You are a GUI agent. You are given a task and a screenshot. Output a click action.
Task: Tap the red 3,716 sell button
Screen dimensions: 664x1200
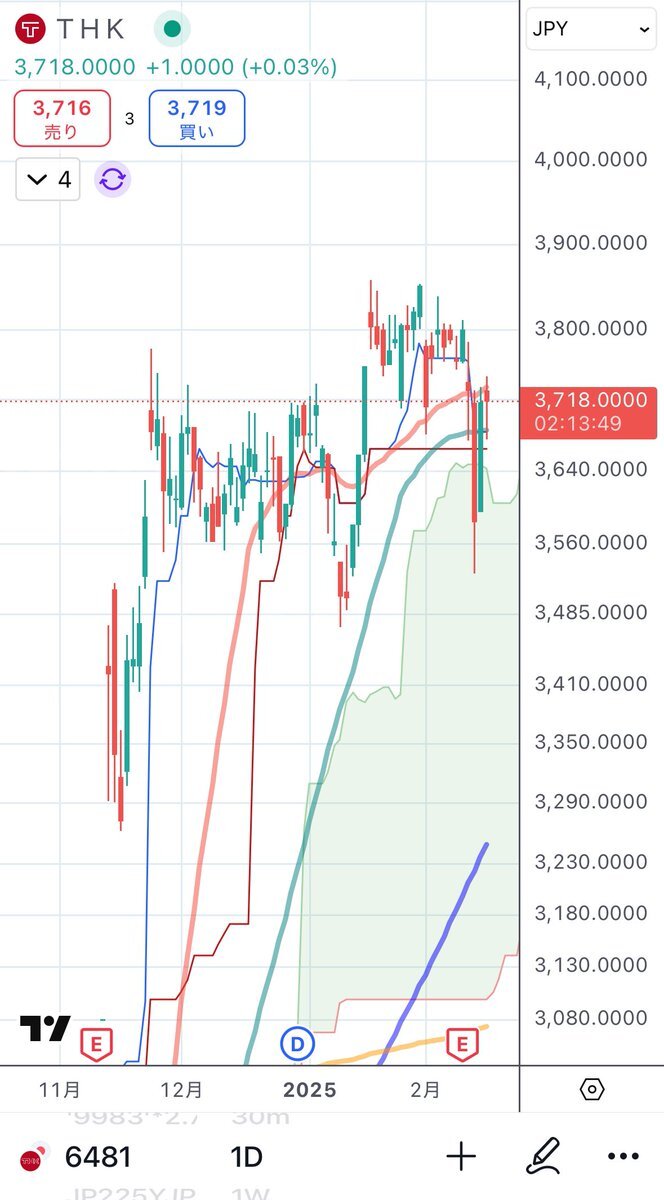[62, 119]
